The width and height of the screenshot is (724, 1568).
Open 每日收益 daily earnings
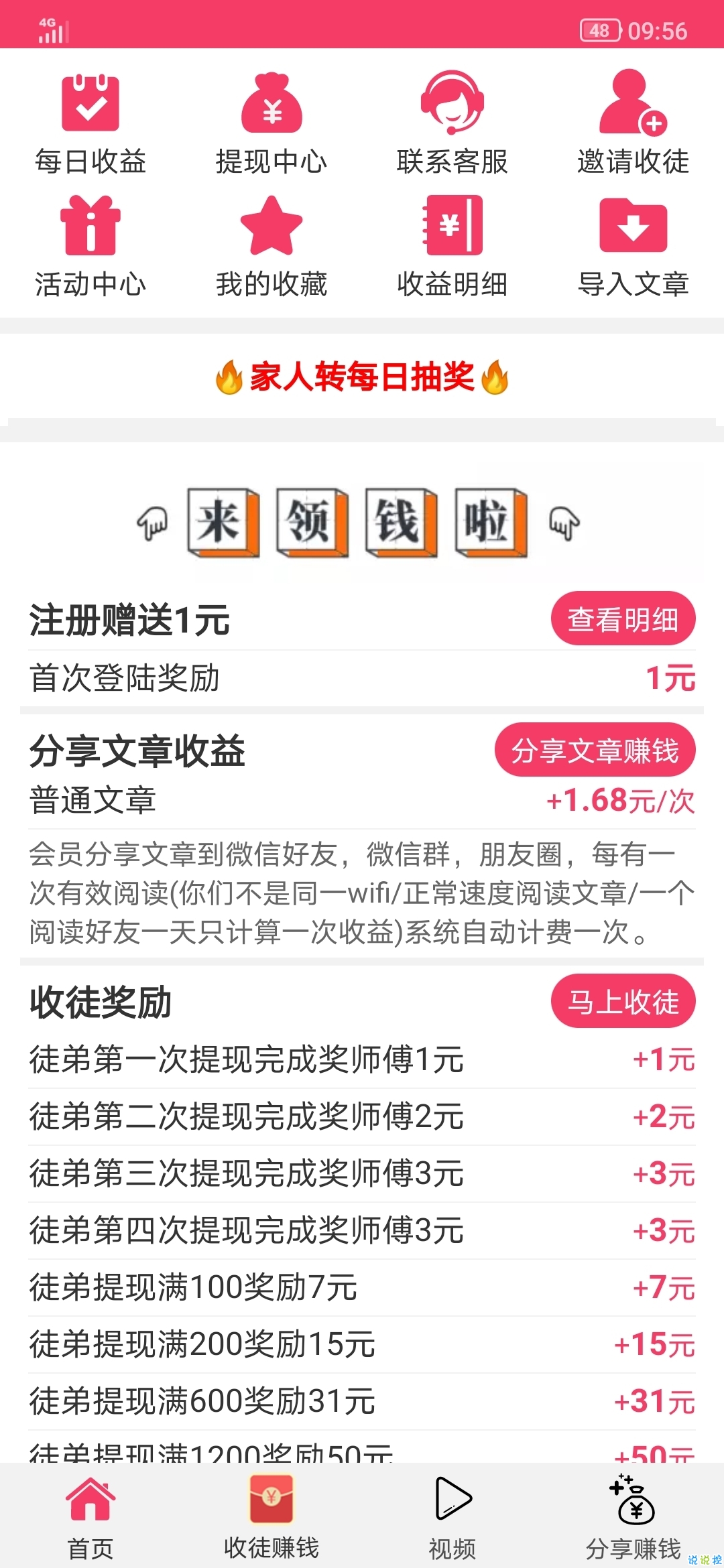pyautogui.click(x=90, y=123)
